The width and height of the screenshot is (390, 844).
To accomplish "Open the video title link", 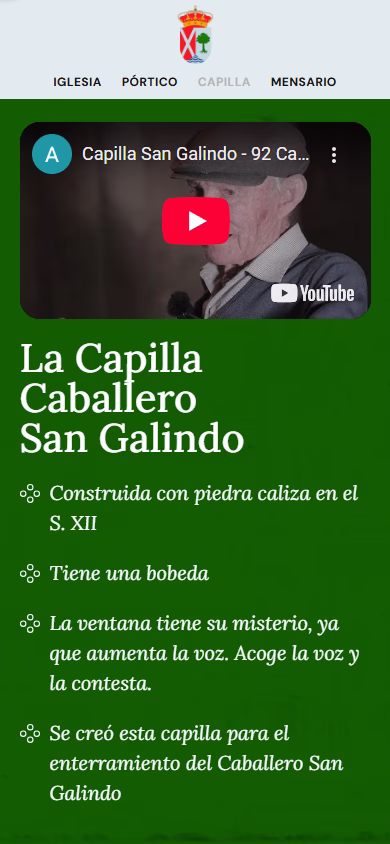I will [196, 155].
